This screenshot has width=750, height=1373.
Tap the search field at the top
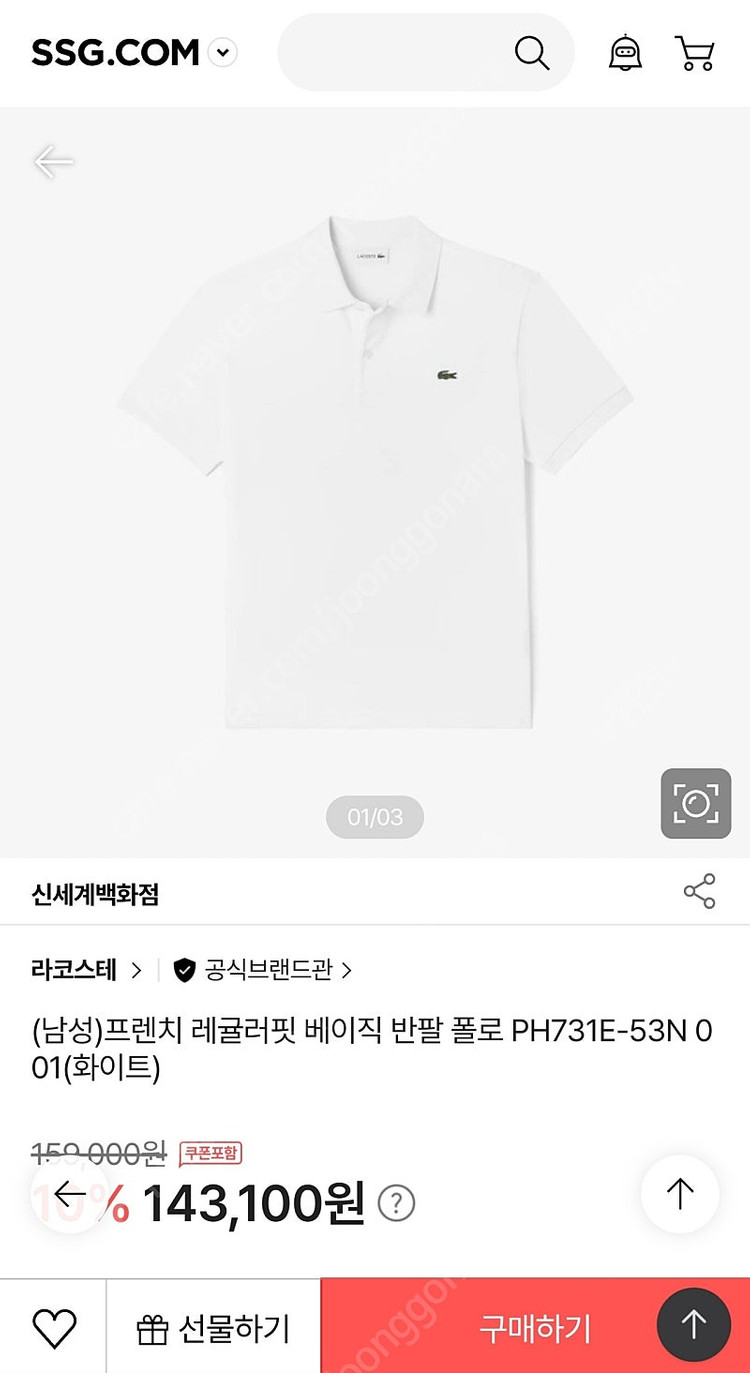tap(400, 53)
